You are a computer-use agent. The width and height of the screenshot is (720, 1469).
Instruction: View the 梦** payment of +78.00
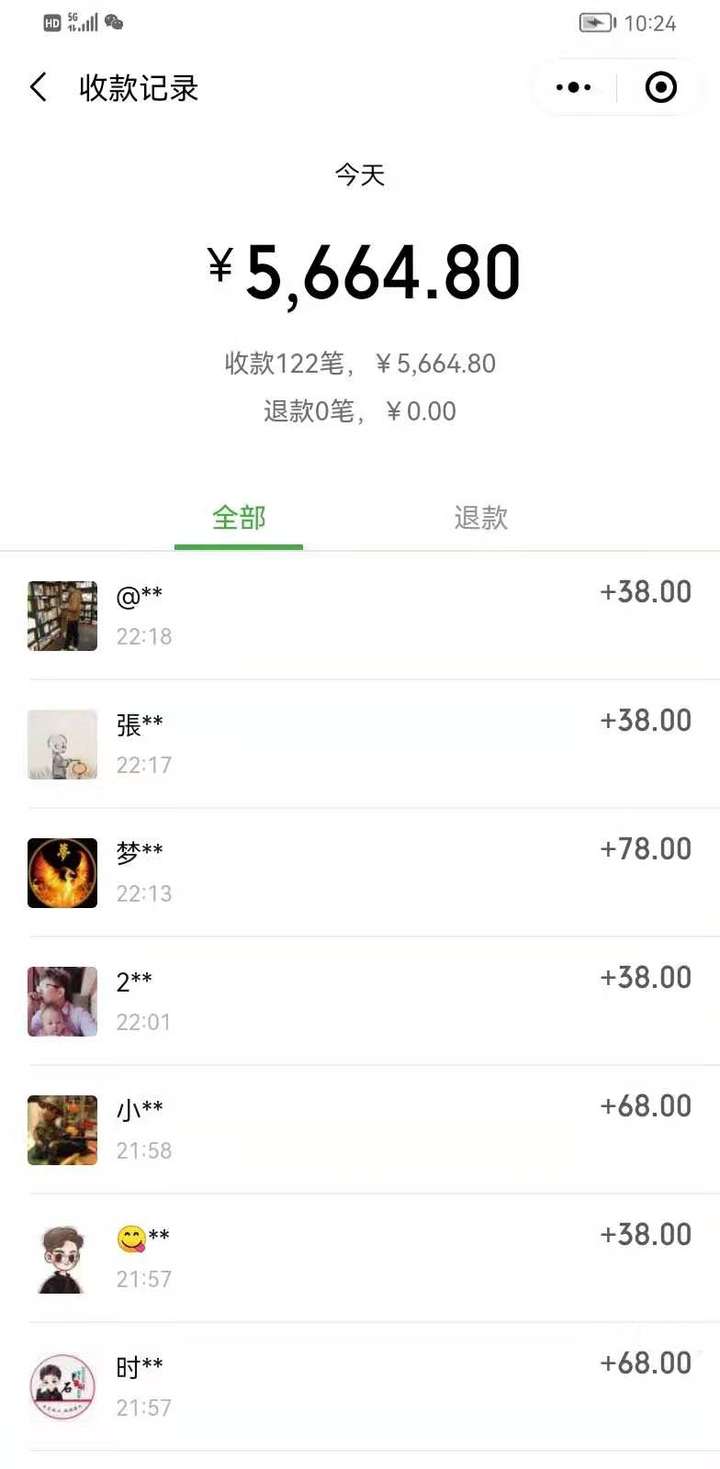click(360, 873)
